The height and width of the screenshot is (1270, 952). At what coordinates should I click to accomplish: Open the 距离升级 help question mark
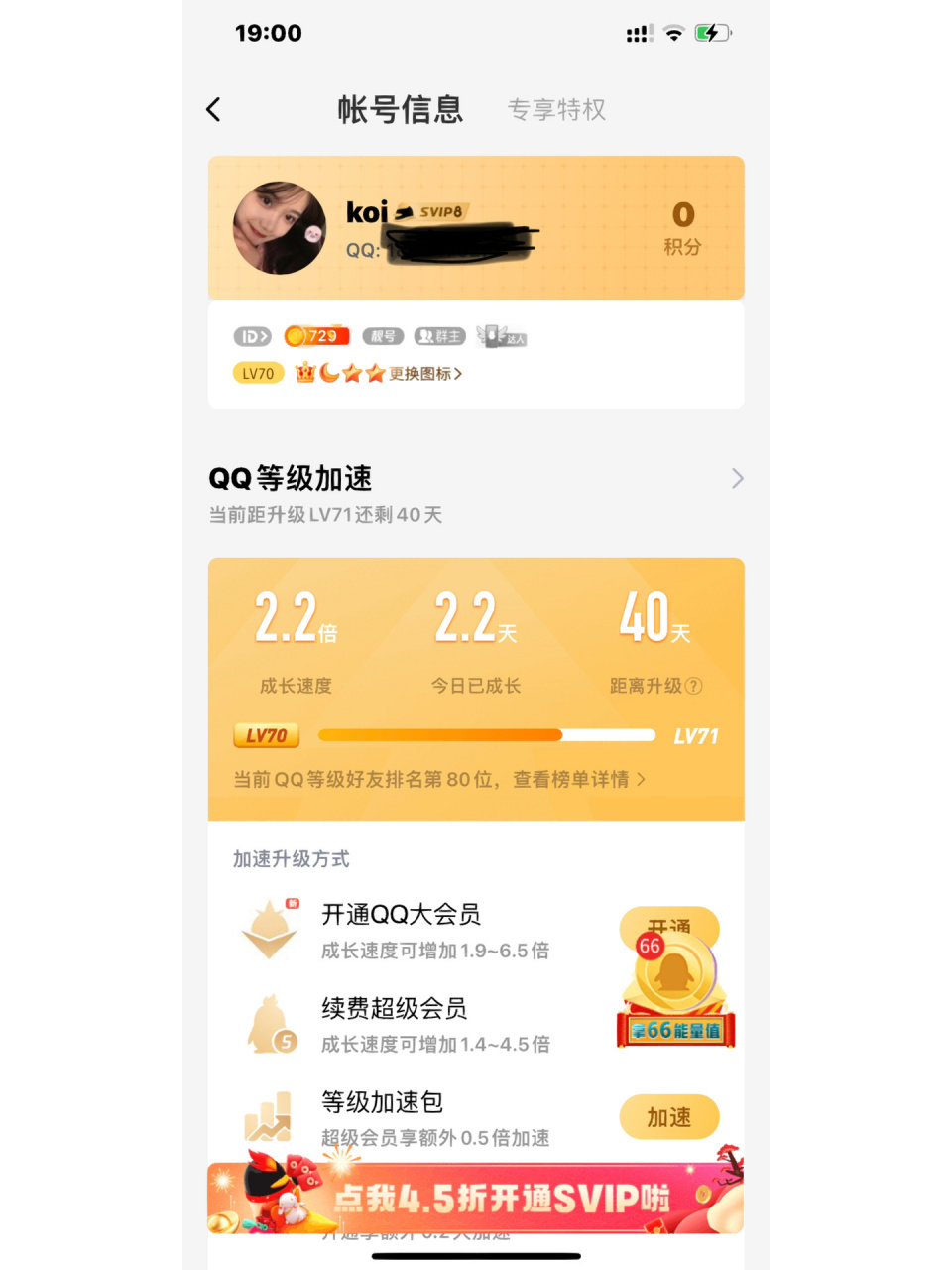click(694, 686)
